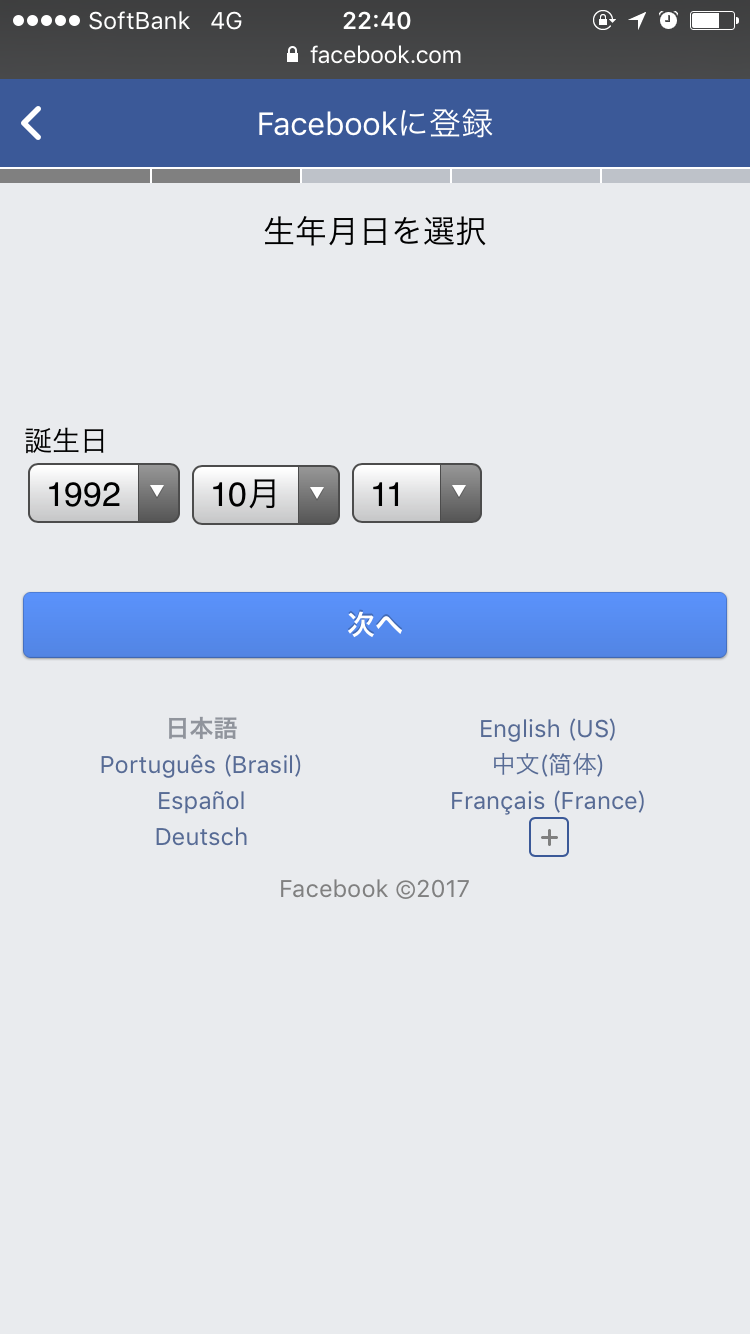750x1334 pixels.
Task: Tap the facebook.com address bar
Action: point(375,55)
